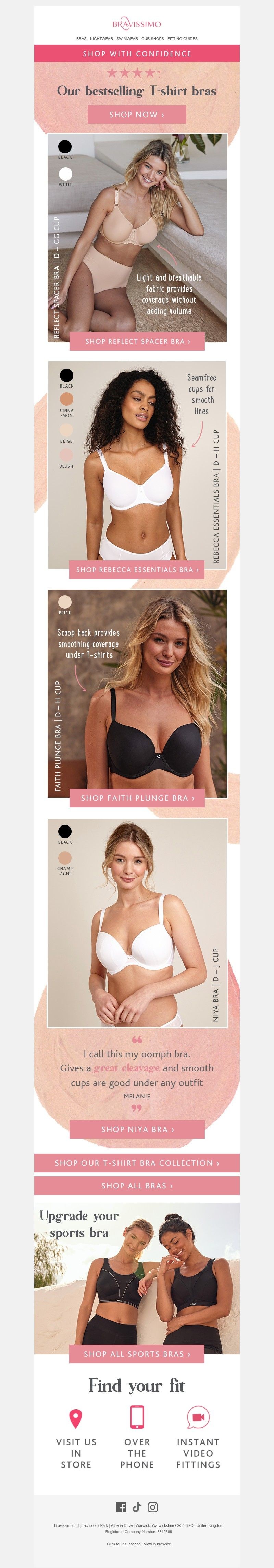Open the SWIMWEAR navigation link
The width and height of the screenshot is (274, 1568).
pos(127,38)
